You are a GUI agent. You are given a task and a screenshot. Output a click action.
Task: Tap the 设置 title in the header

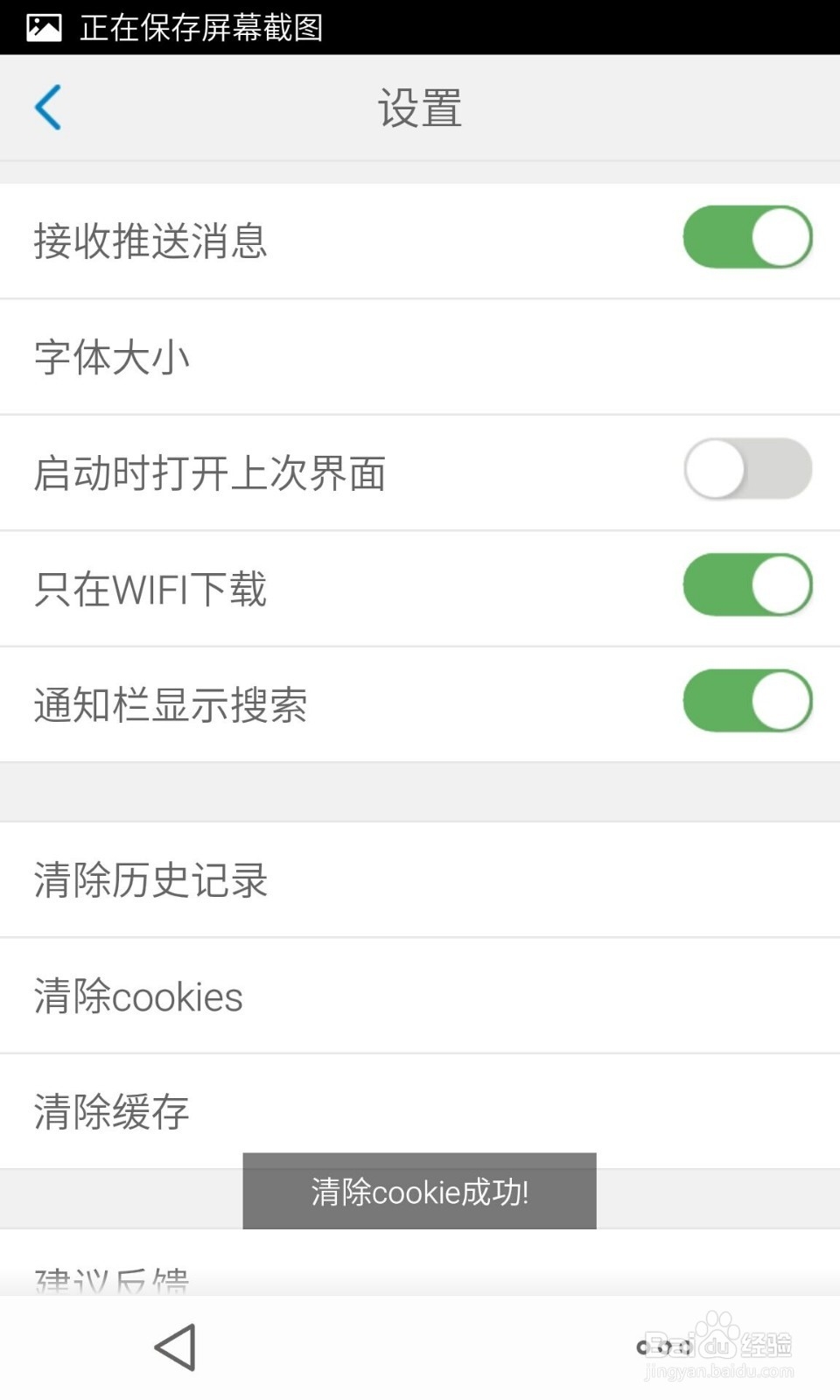click(x=419, y=108)
